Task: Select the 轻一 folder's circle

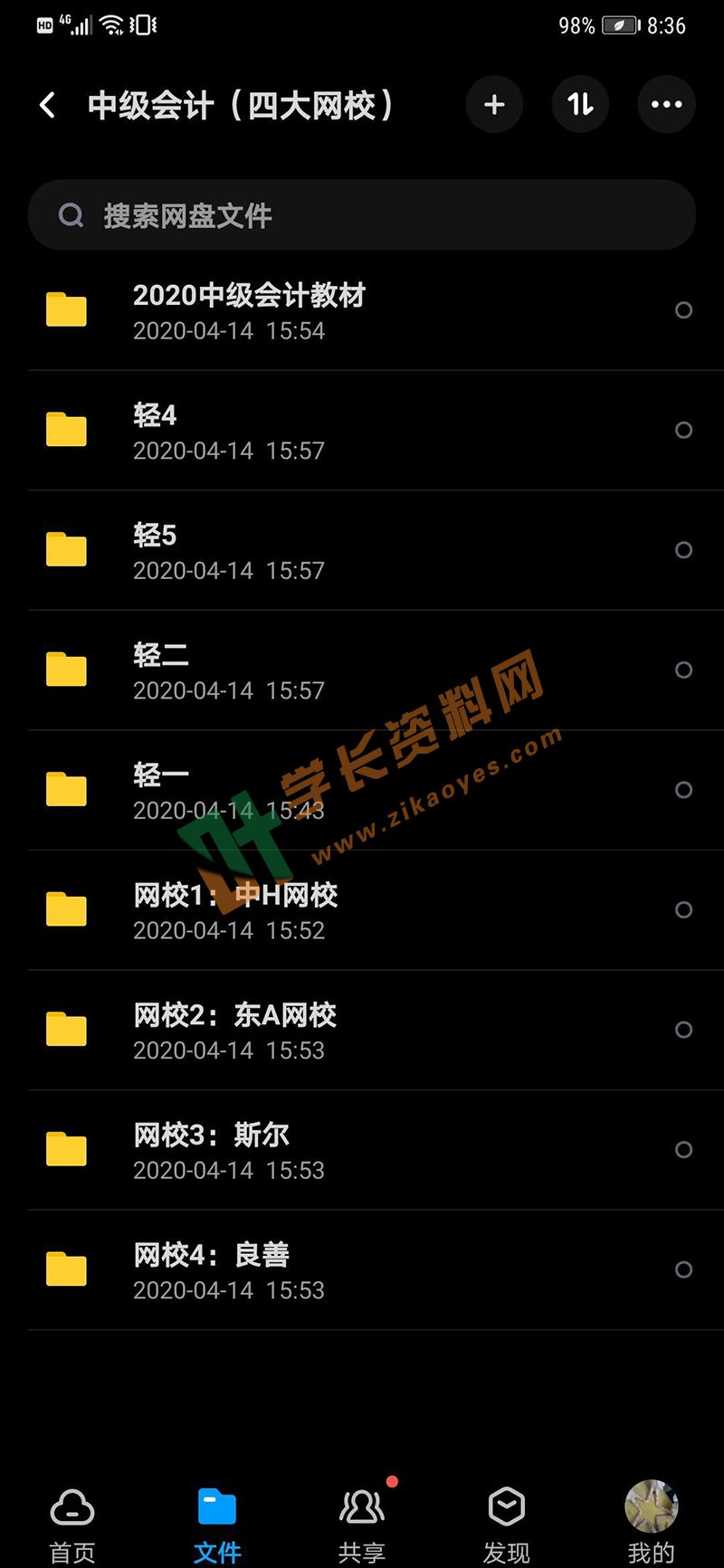Action: [x=684, y=790]
